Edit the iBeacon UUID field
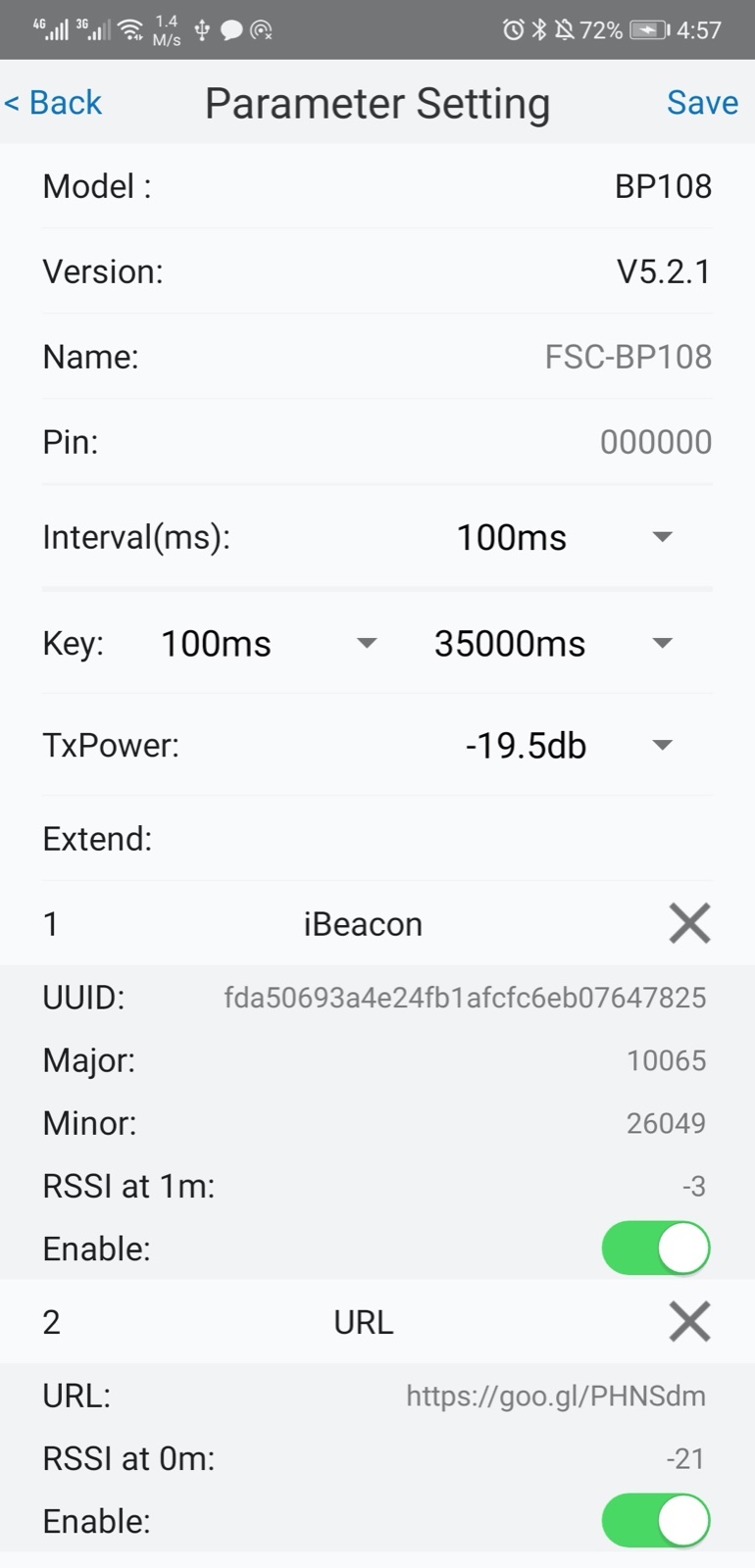The image size is (755, 1568). click(465, 998)
